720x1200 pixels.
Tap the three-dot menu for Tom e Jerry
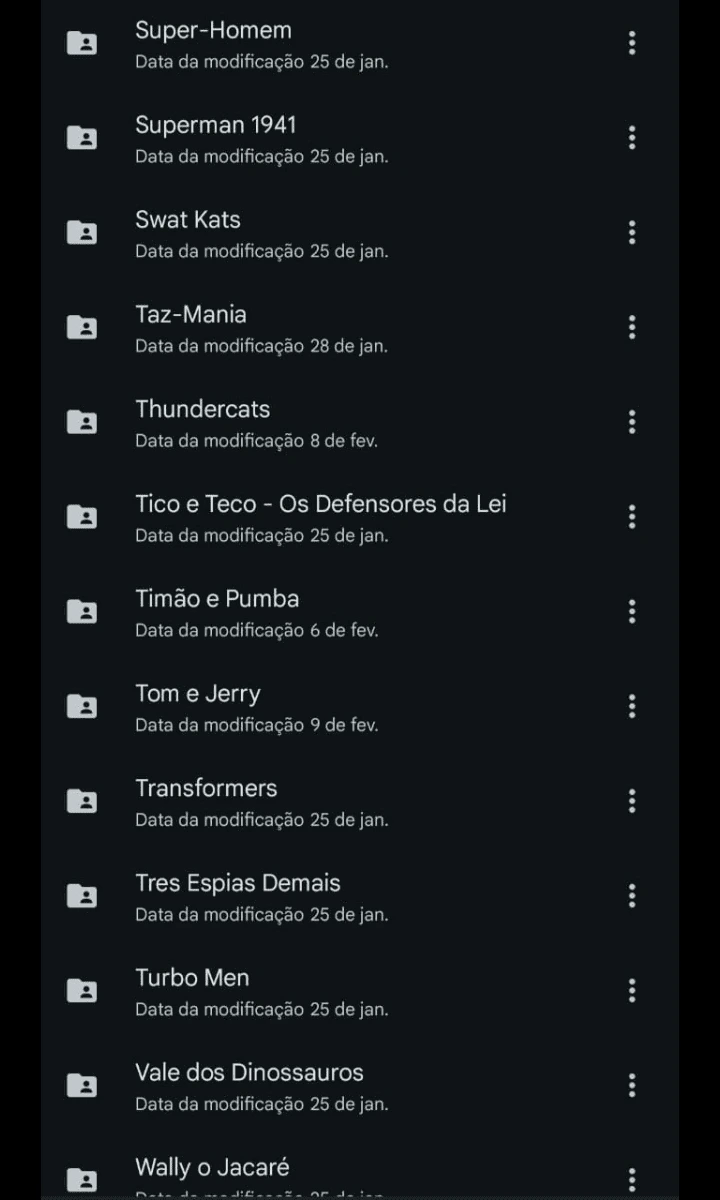pyautogui.click(x=632, y=706)
